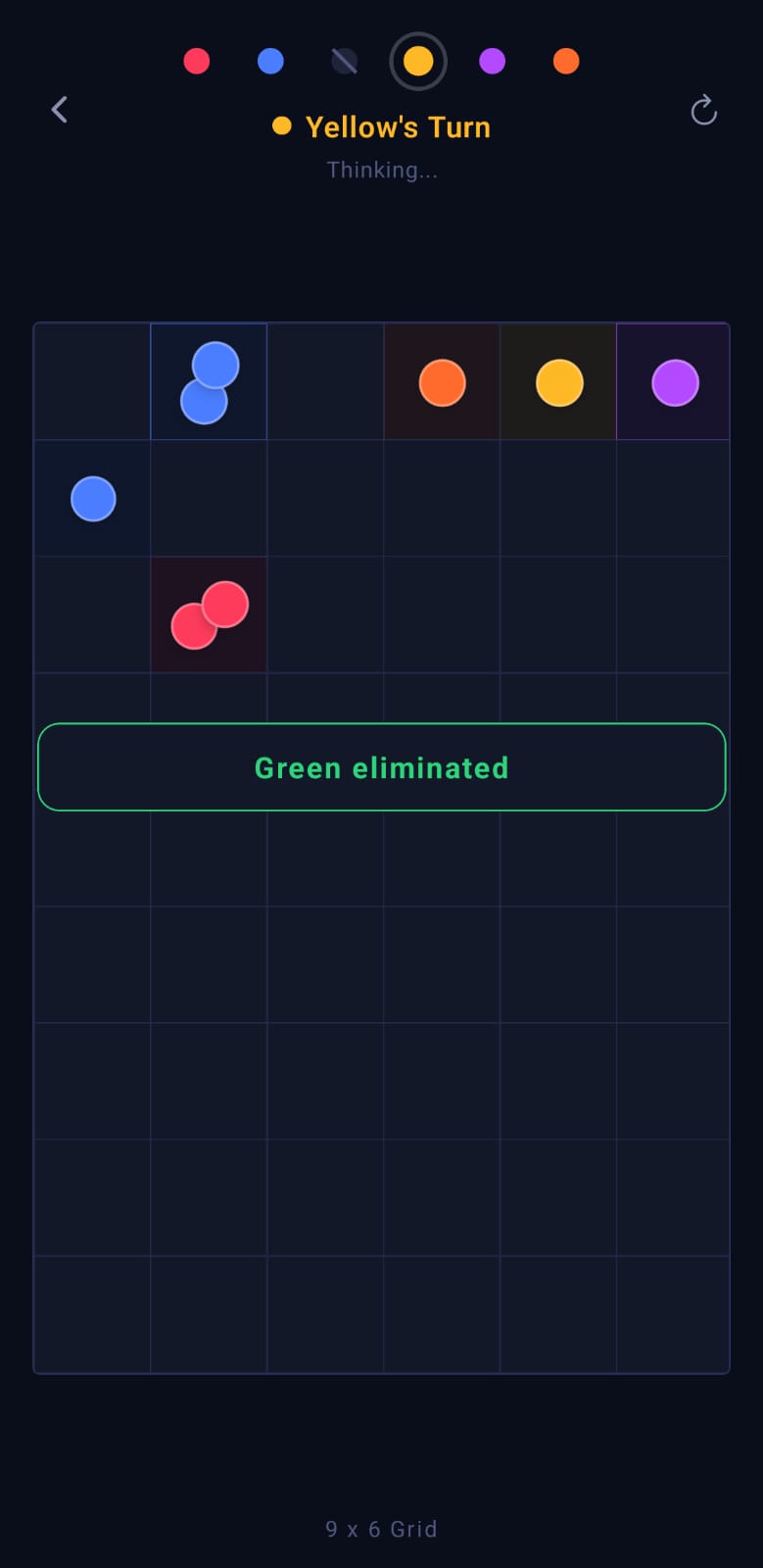This screenshot has height=1568, width=763.
Task: Tap the cell containing the purple orb
Action: tap(674, 382)
